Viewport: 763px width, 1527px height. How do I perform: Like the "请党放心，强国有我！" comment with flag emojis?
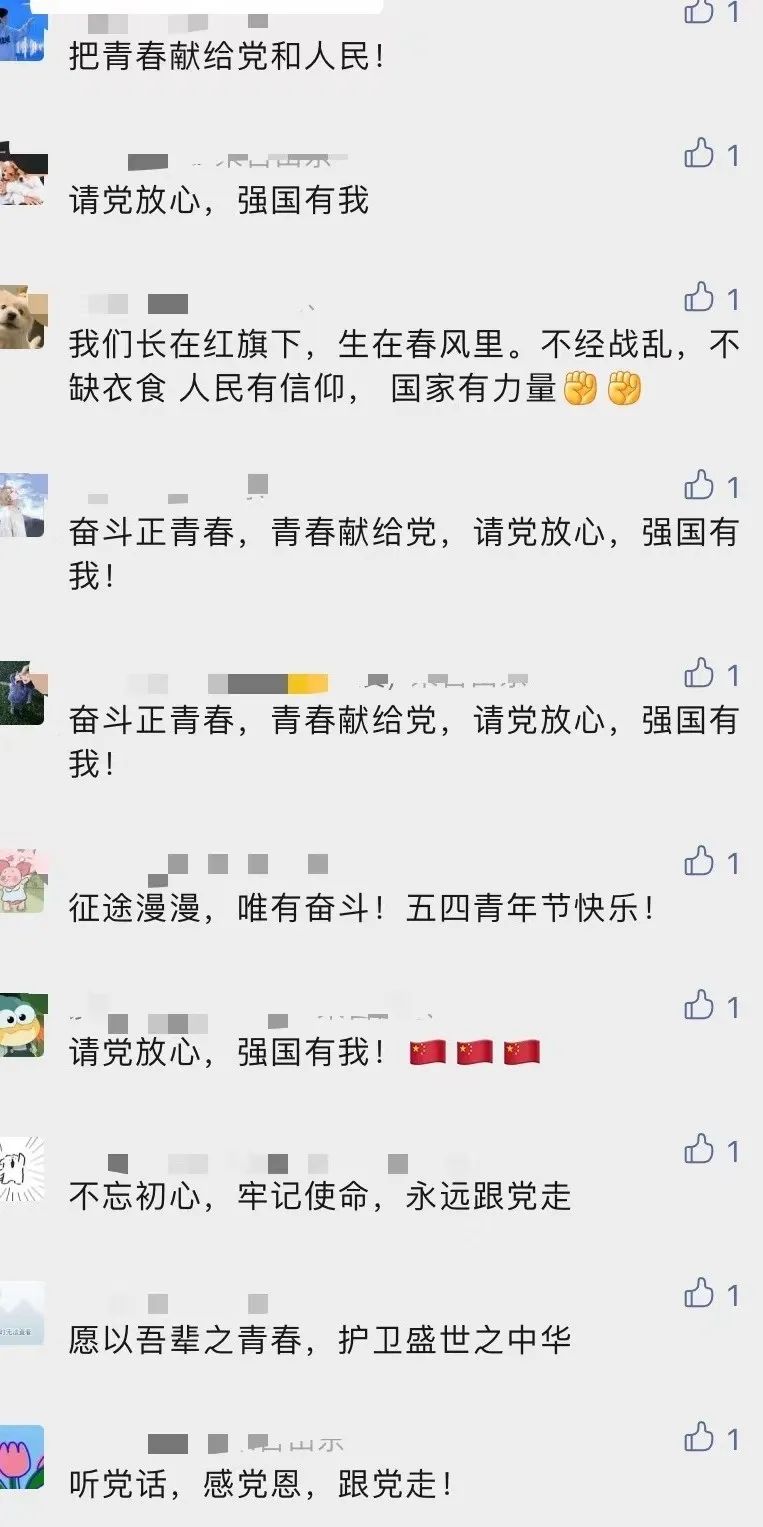click(x=699, y=1005)
